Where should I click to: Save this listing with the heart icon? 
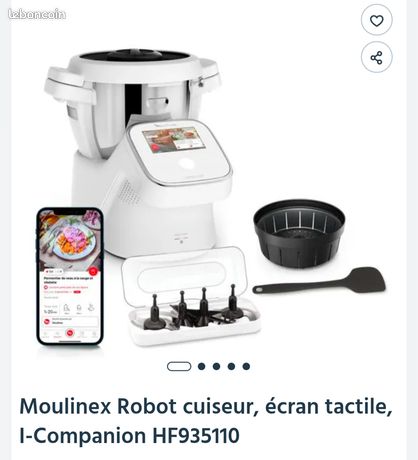click(377, 21)
